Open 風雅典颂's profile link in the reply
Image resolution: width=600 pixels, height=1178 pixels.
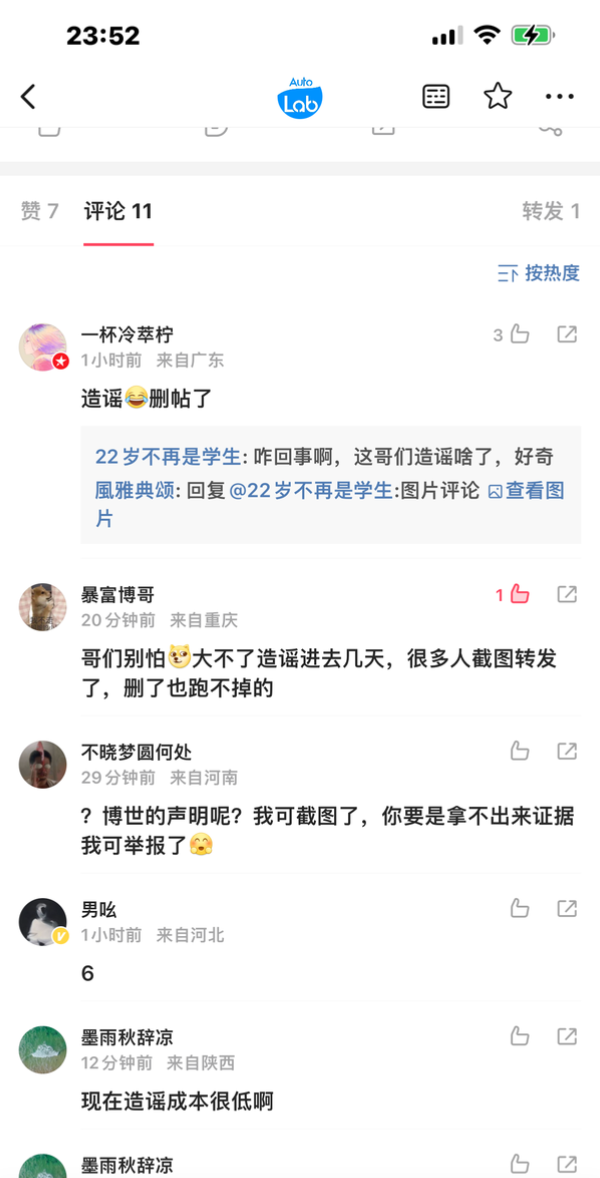(x=134, y=491)
